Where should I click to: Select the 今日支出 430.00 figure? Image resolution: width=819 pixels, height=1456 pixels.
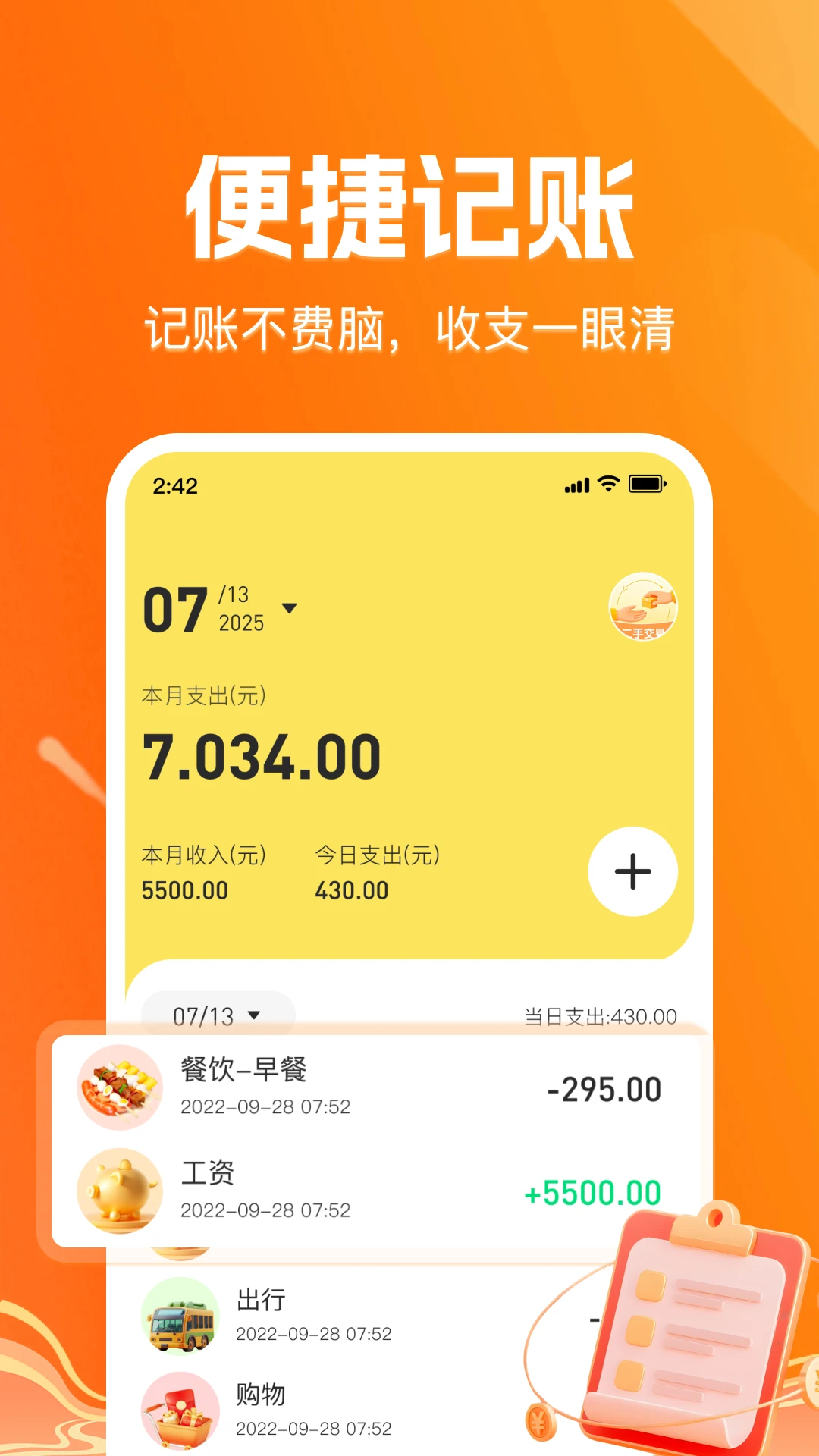coord(353,890)
